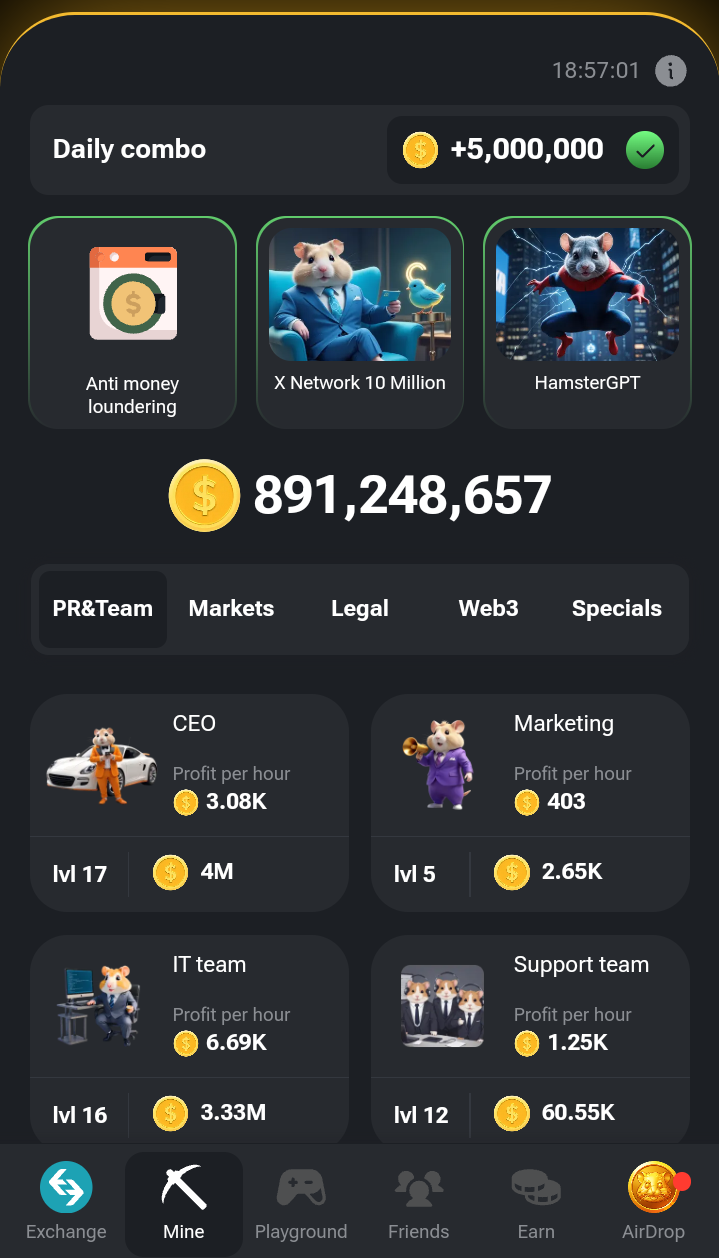Upgrade the Marketing card

(x=530, y=802)
